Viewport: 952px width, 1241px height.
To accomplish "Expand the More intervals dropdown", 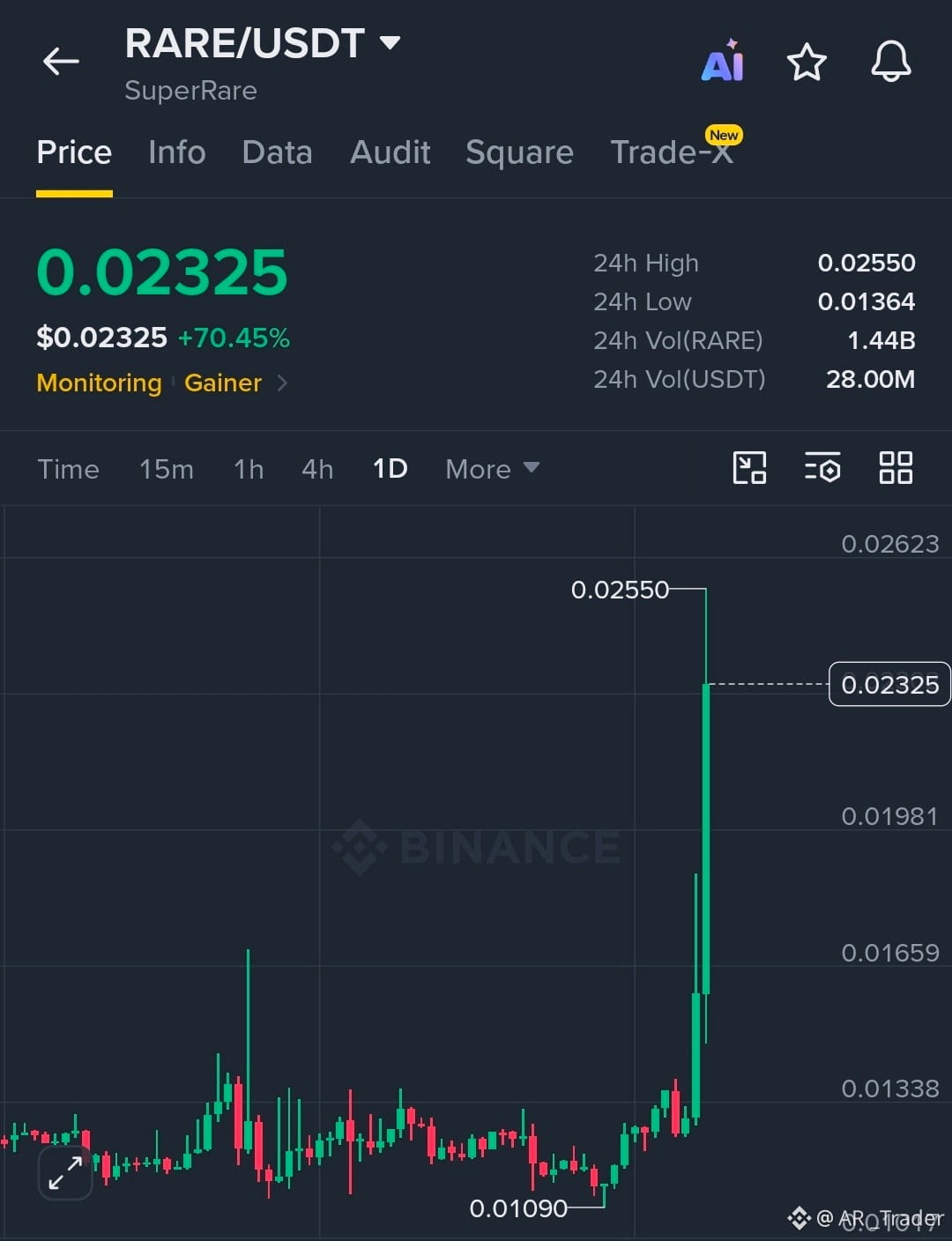I will (x=492, y=469).
